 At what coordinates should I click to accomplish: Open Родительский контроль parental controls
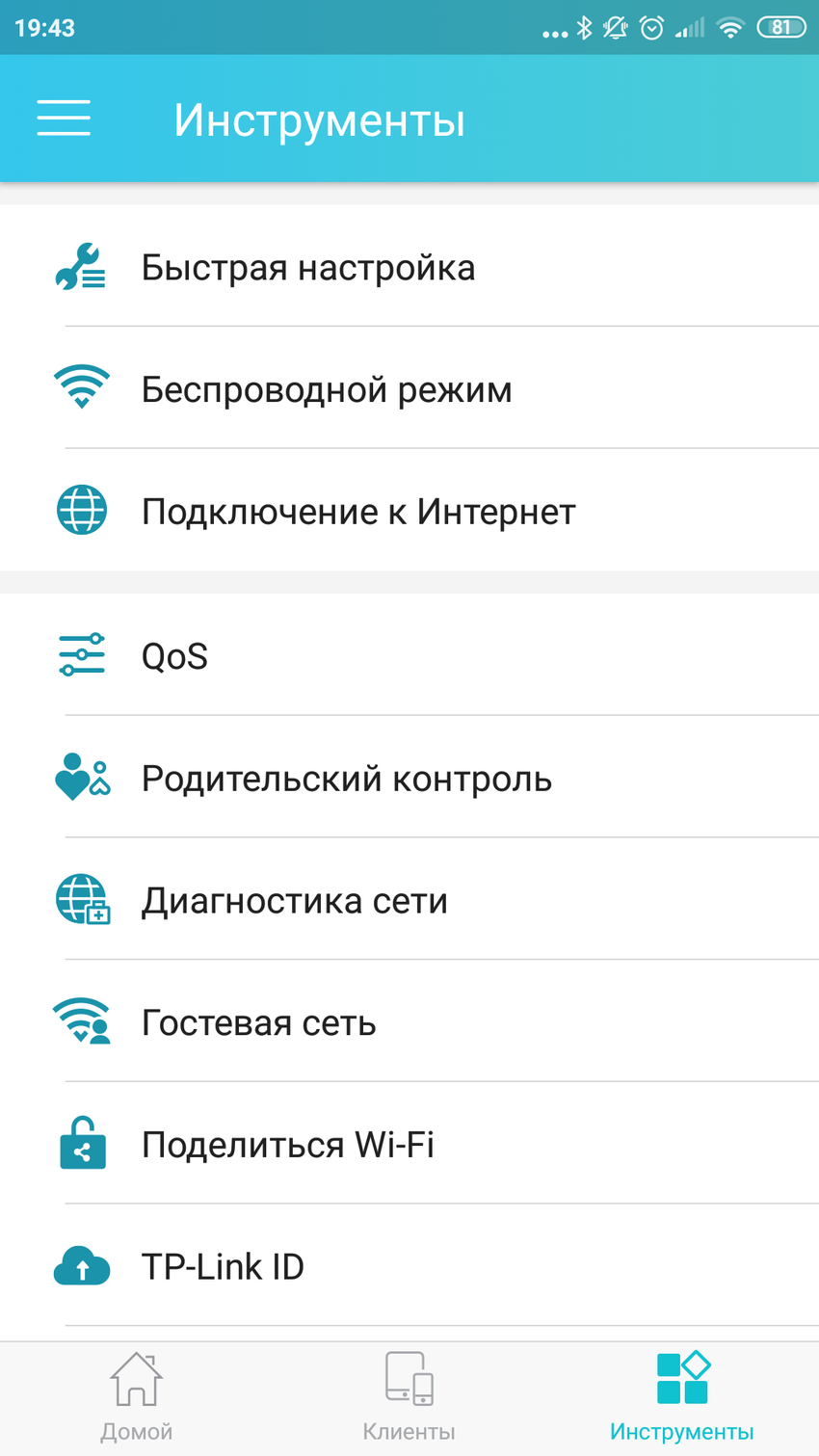(x=346, y=779)
